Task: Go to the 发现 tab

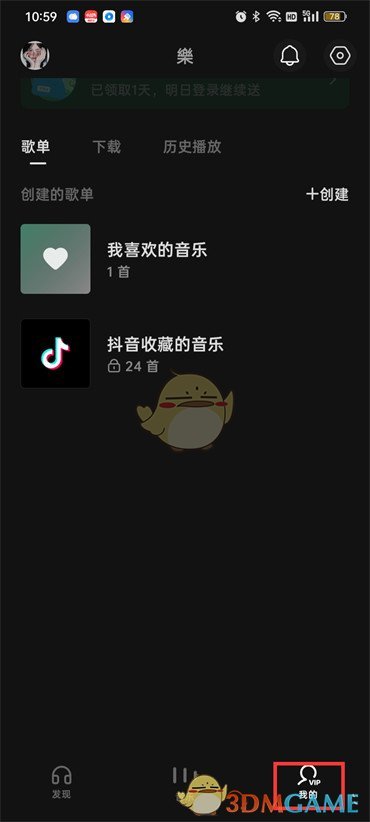Action: [61, 782]
